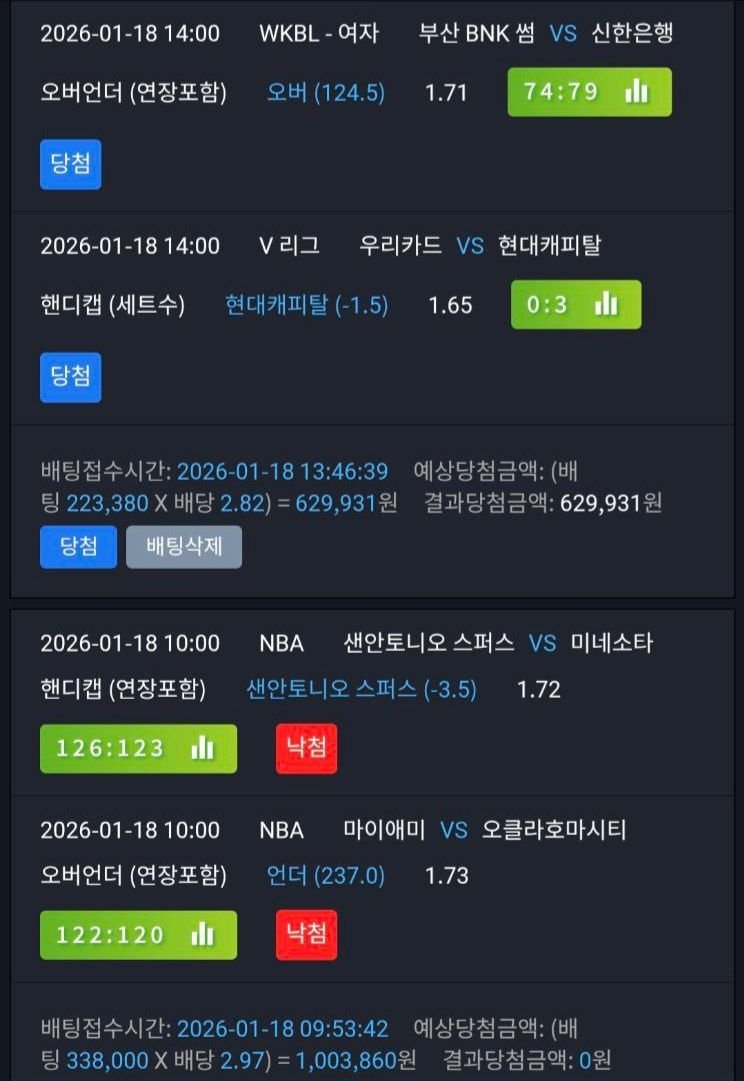The height and width of the screenshot is (1081, 744).
Task: Click the 당첨 badge on the WKBL bet
Action: point(70,165)
